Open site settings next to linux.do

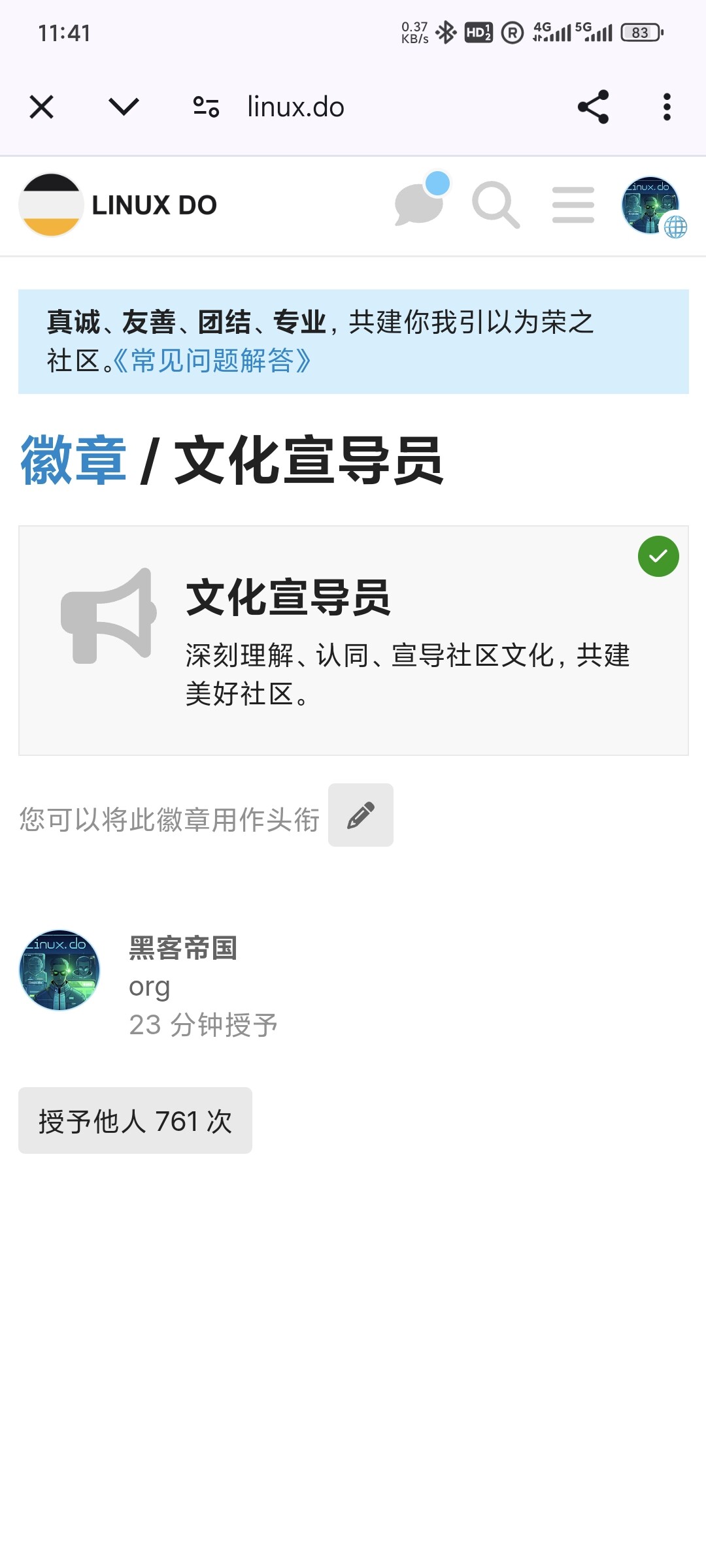[206, 106]
